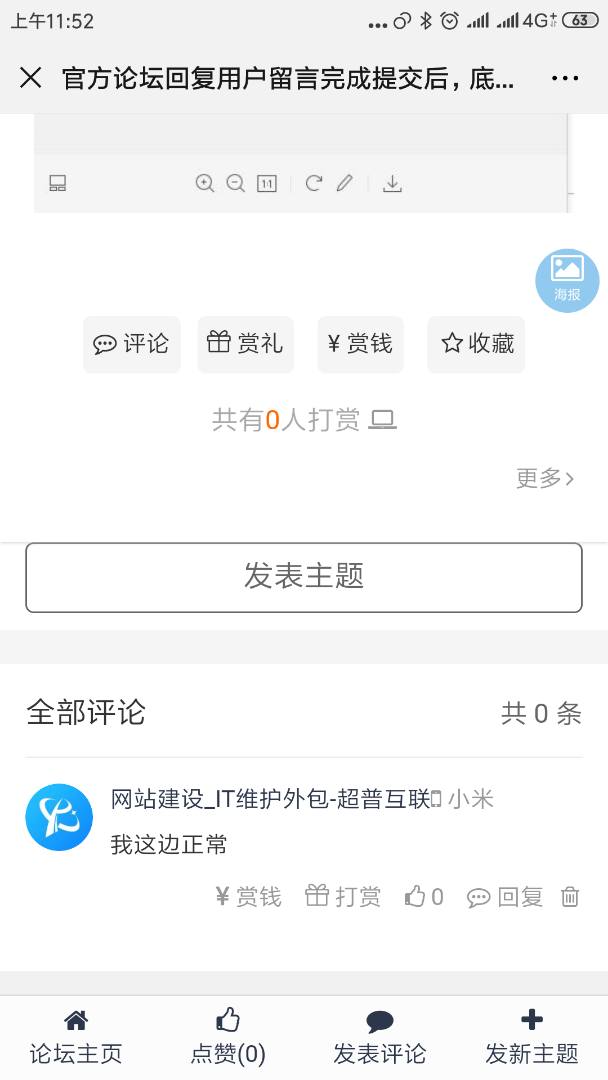Tap 发新主题 in the bottom bar
608x1080 pixels.
click(532, 1038)
